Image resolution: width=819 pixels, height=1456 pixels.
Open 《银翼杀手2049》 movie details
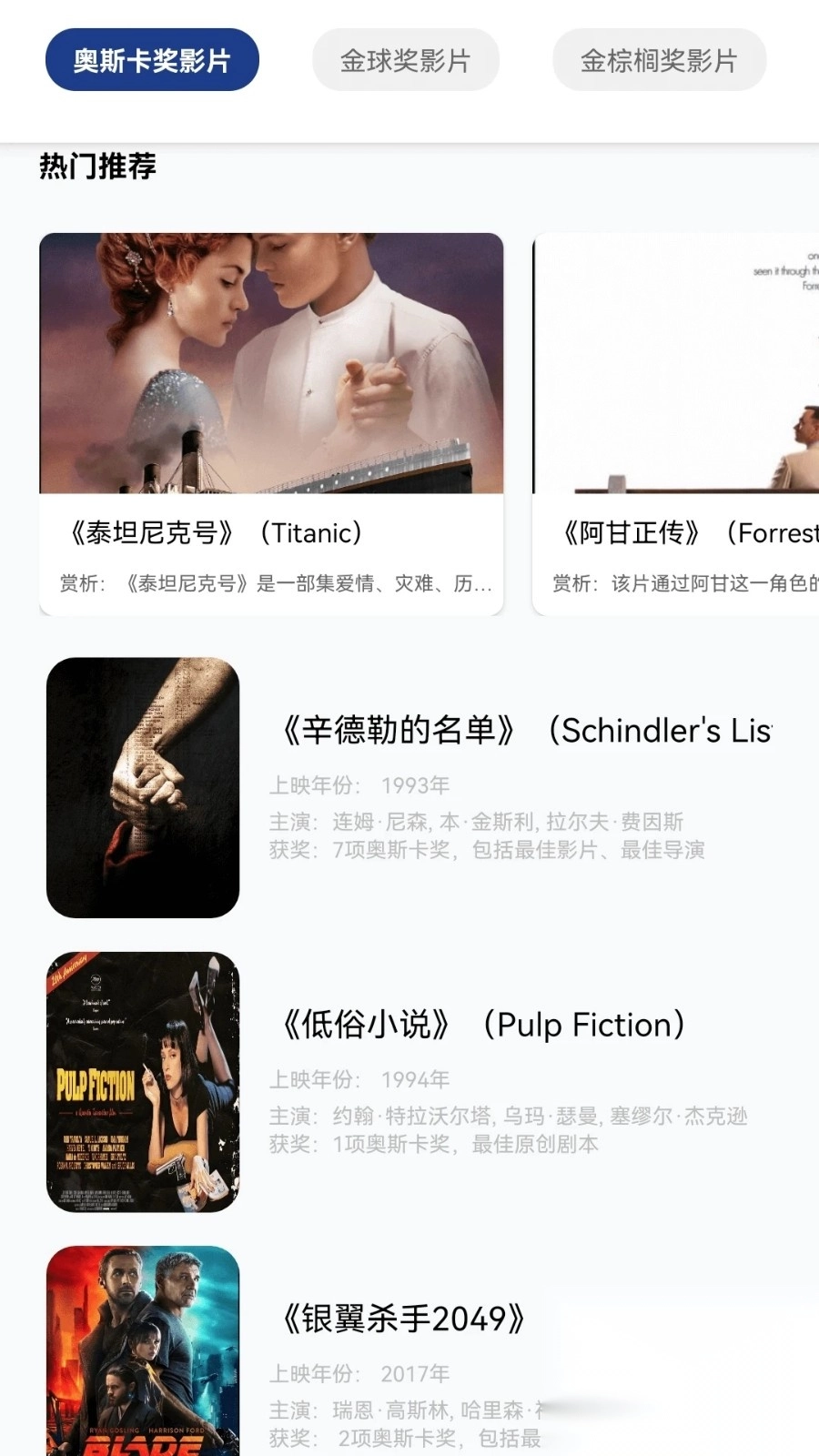403,1317
